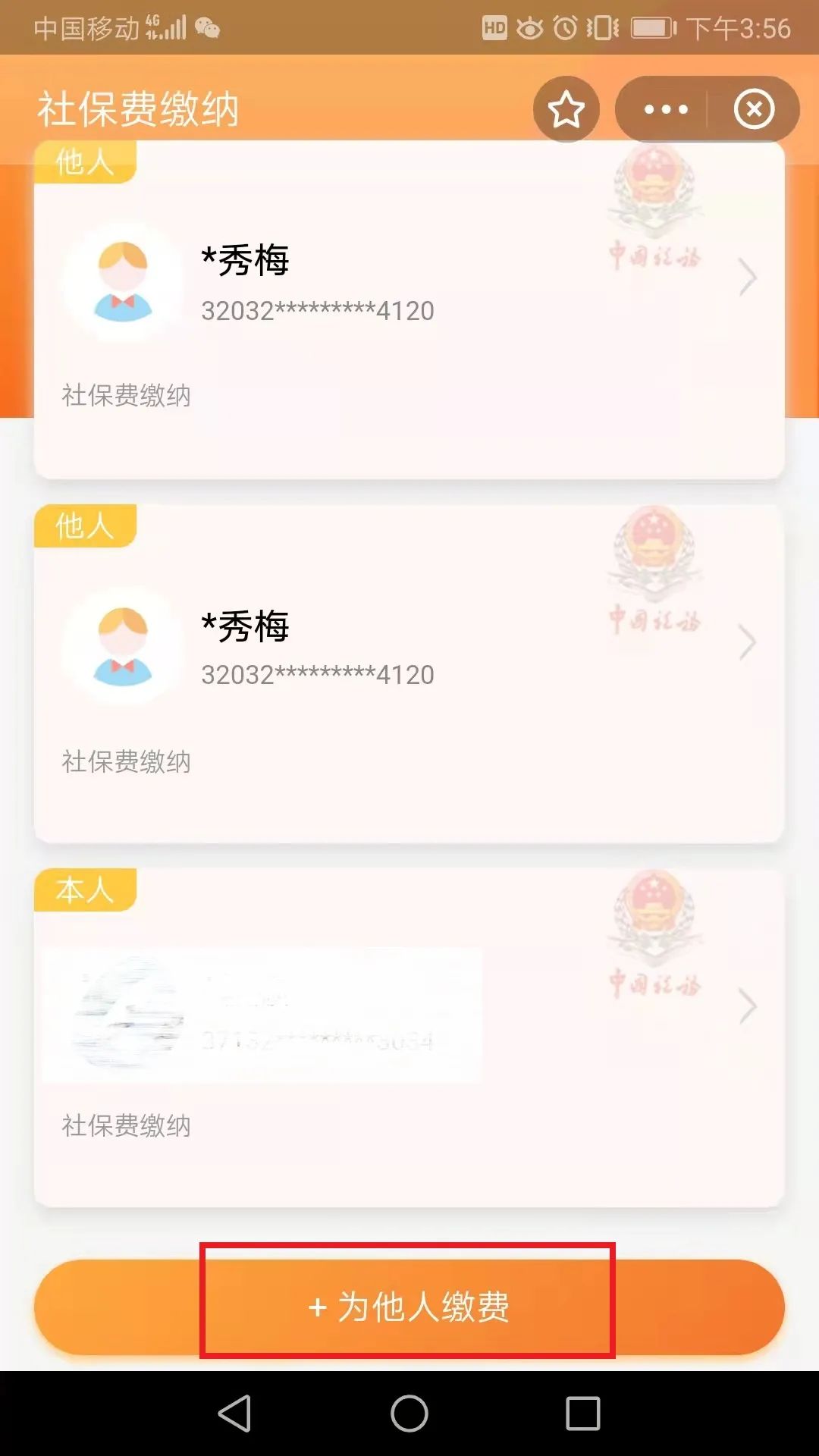Open the 本人 social insurance payment card

[x=409, y=1037]
